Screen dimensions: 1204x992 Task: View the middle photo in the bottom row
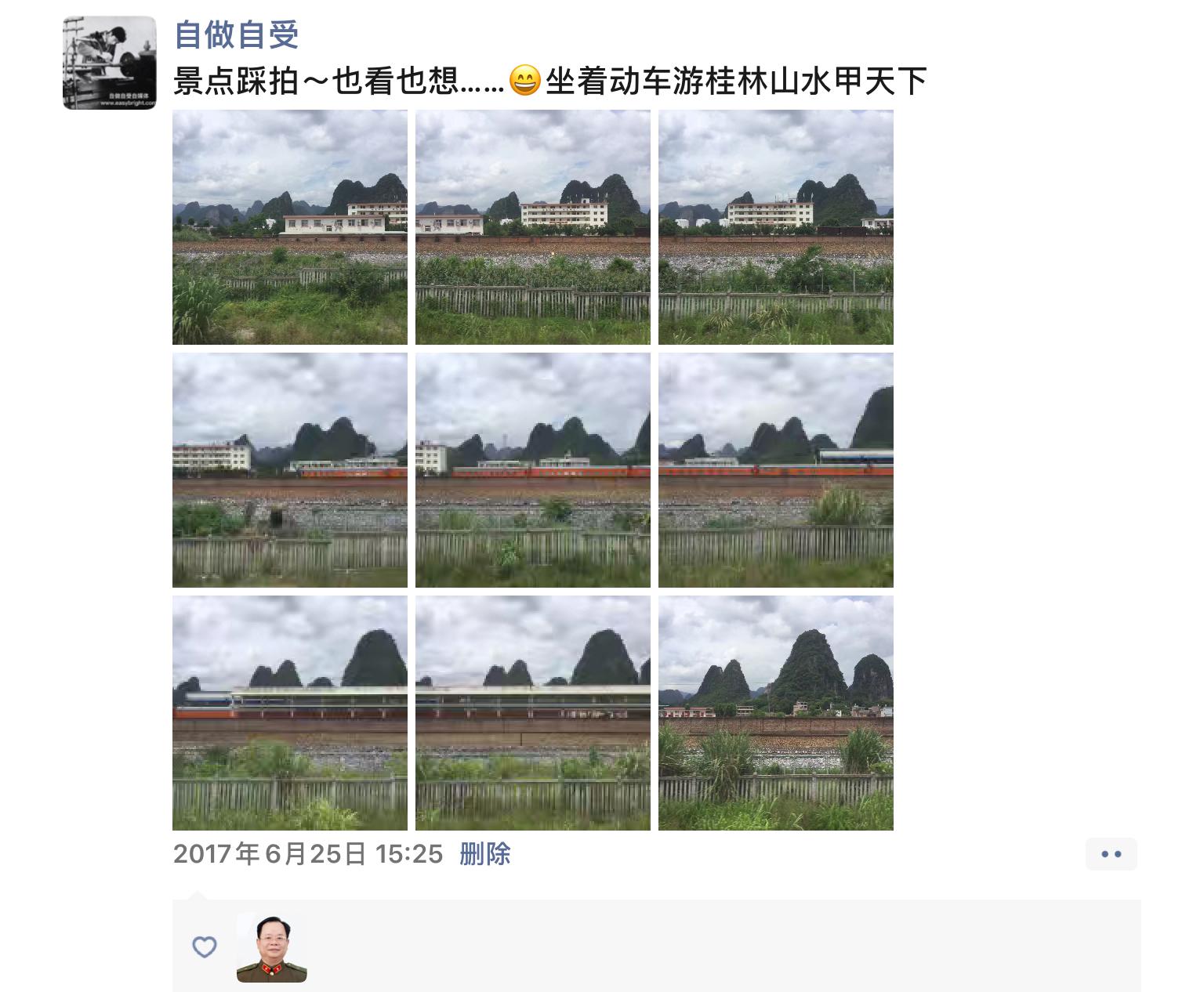[533, 713]
